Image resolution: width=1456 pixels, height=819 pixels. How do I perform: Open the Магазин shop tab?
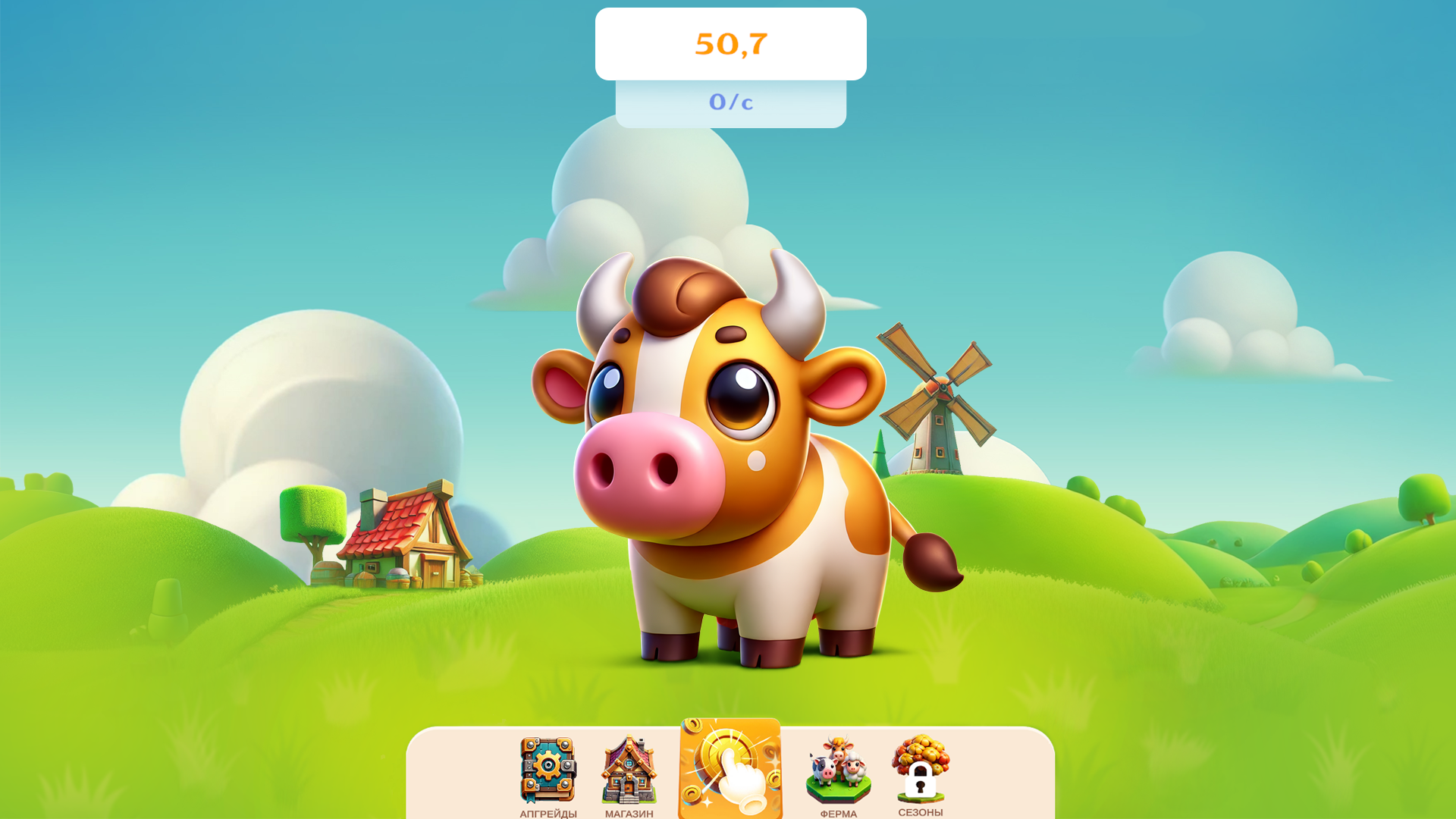tap(629, 776)
